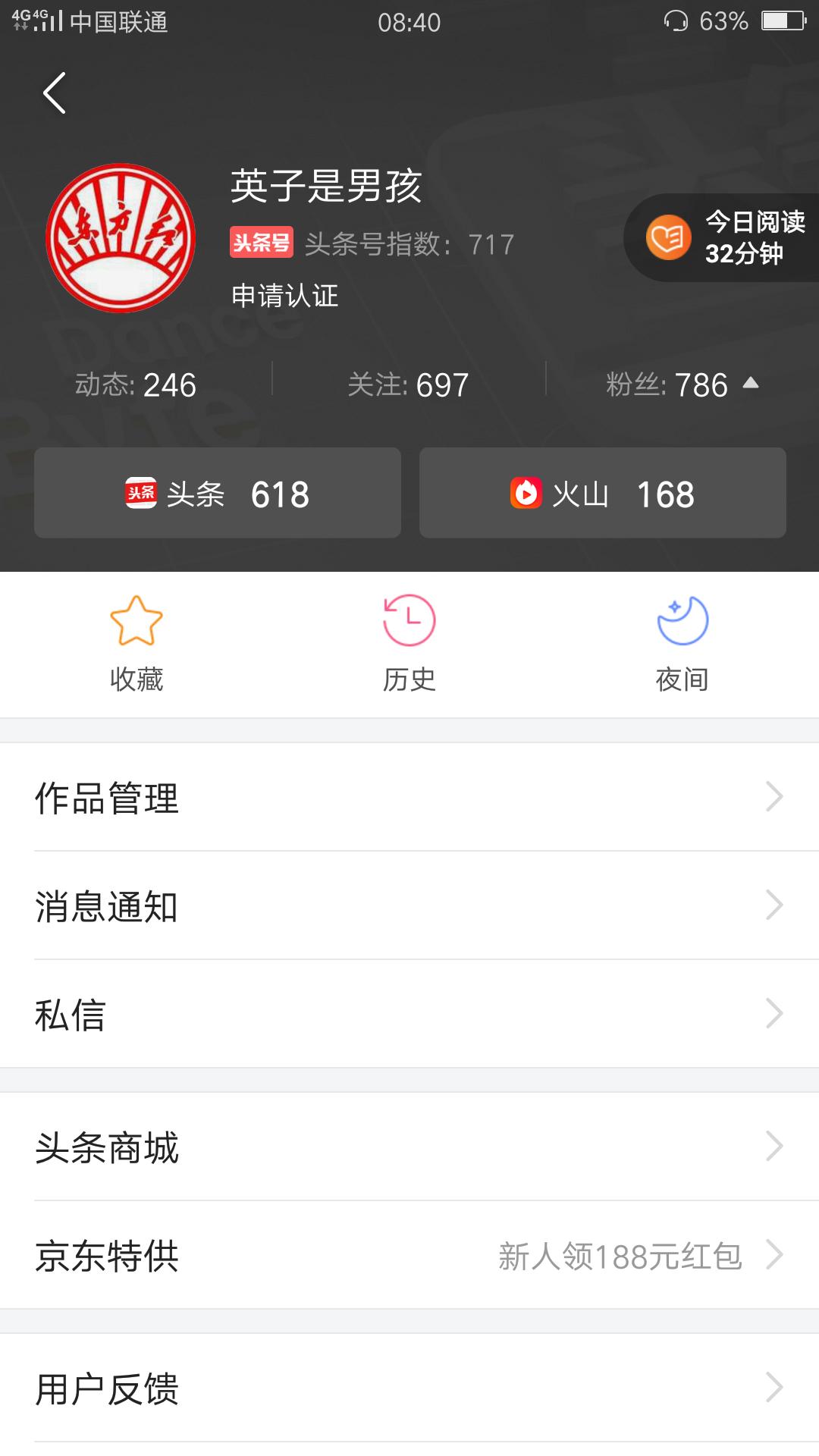The height and width of the screenshot is (1456, 819).
Task: Open the 用户反馈 menu entry
Action: (x=106, y=1389)
